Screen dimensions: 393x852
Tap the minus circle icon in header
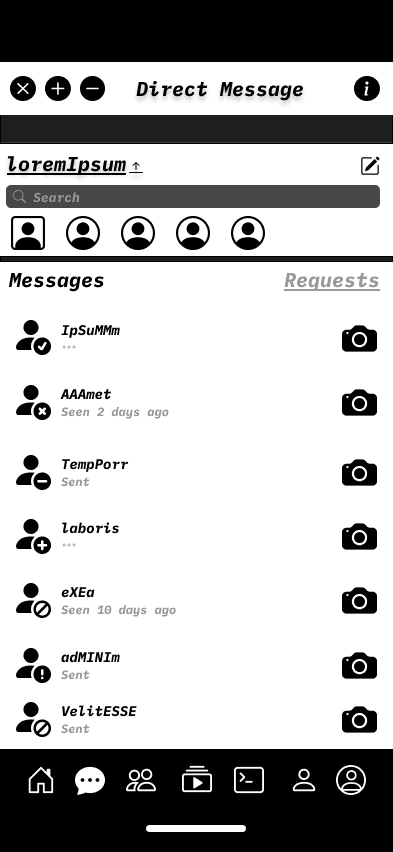[x=93, y=89]
